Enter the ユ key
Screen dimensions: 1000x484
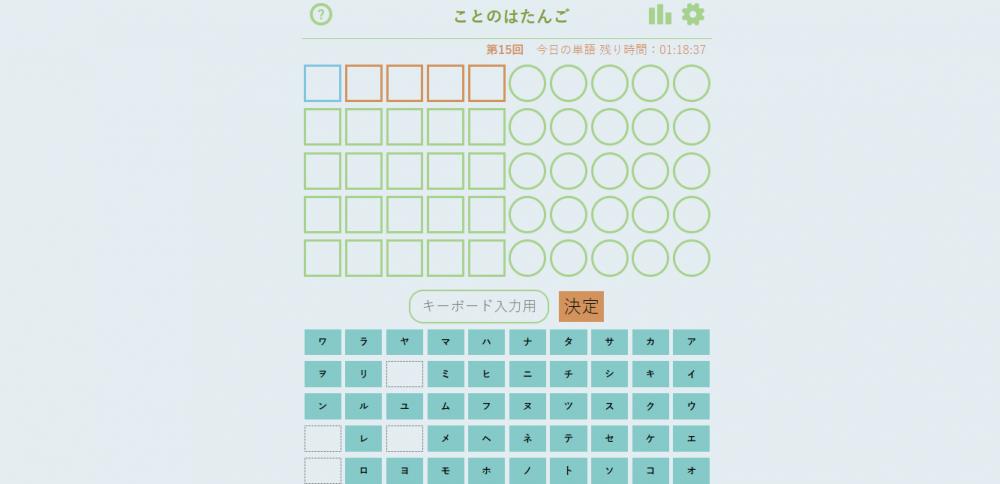click(405, 406)
